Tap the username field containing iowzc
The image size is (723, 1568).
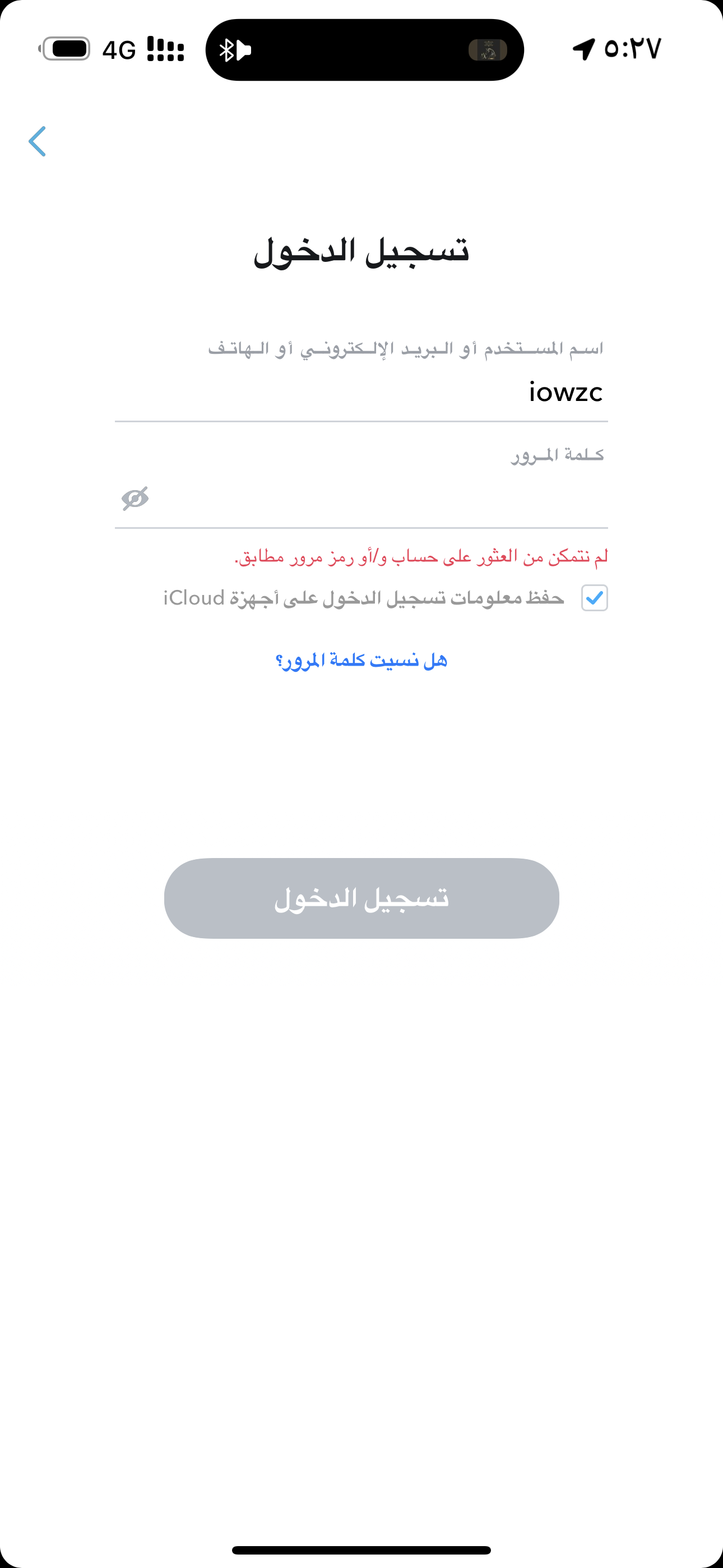[x=361, y=393]
